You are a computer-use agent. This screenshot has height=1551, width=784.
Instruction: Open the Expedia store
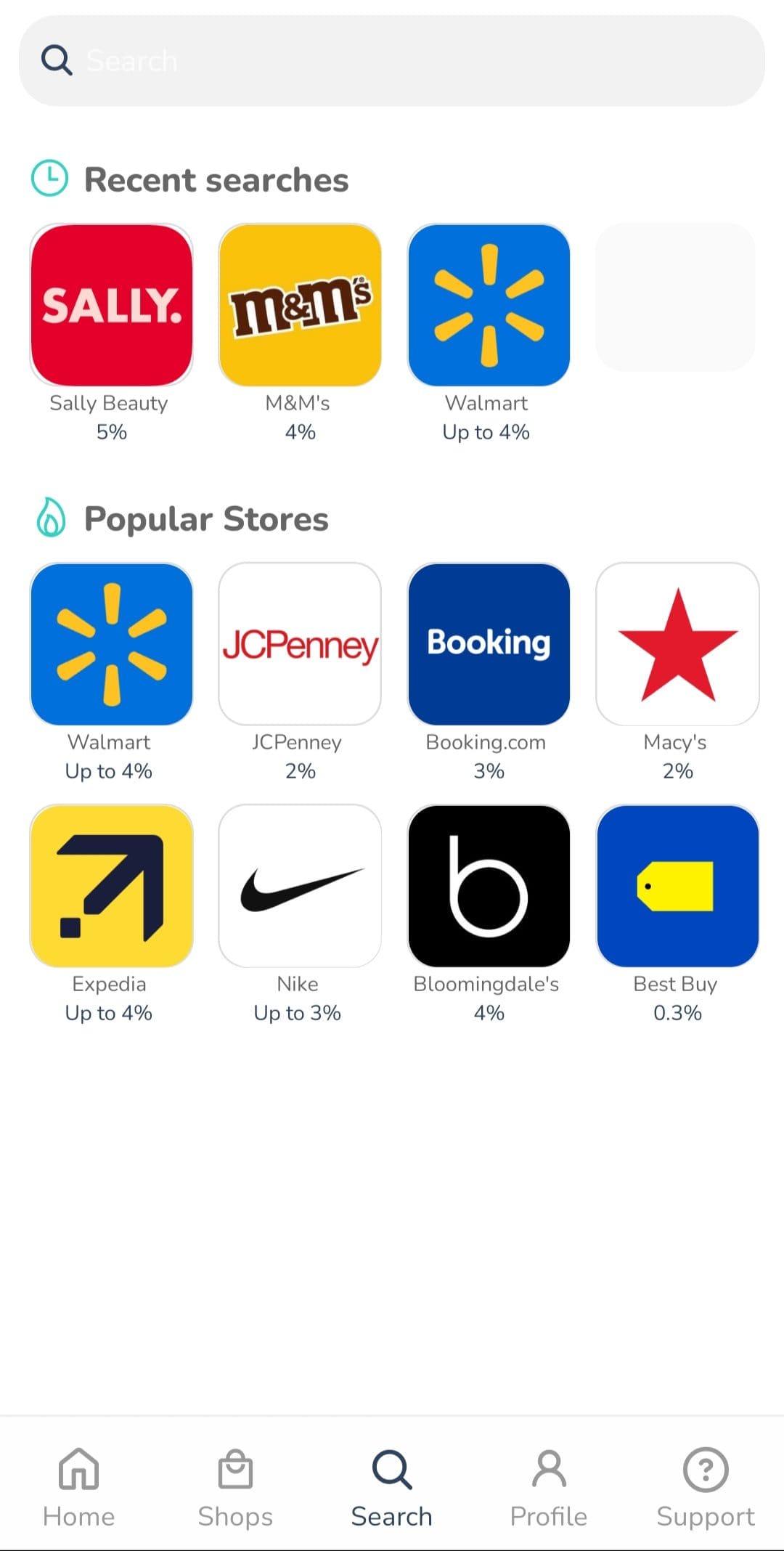point(111,886)
